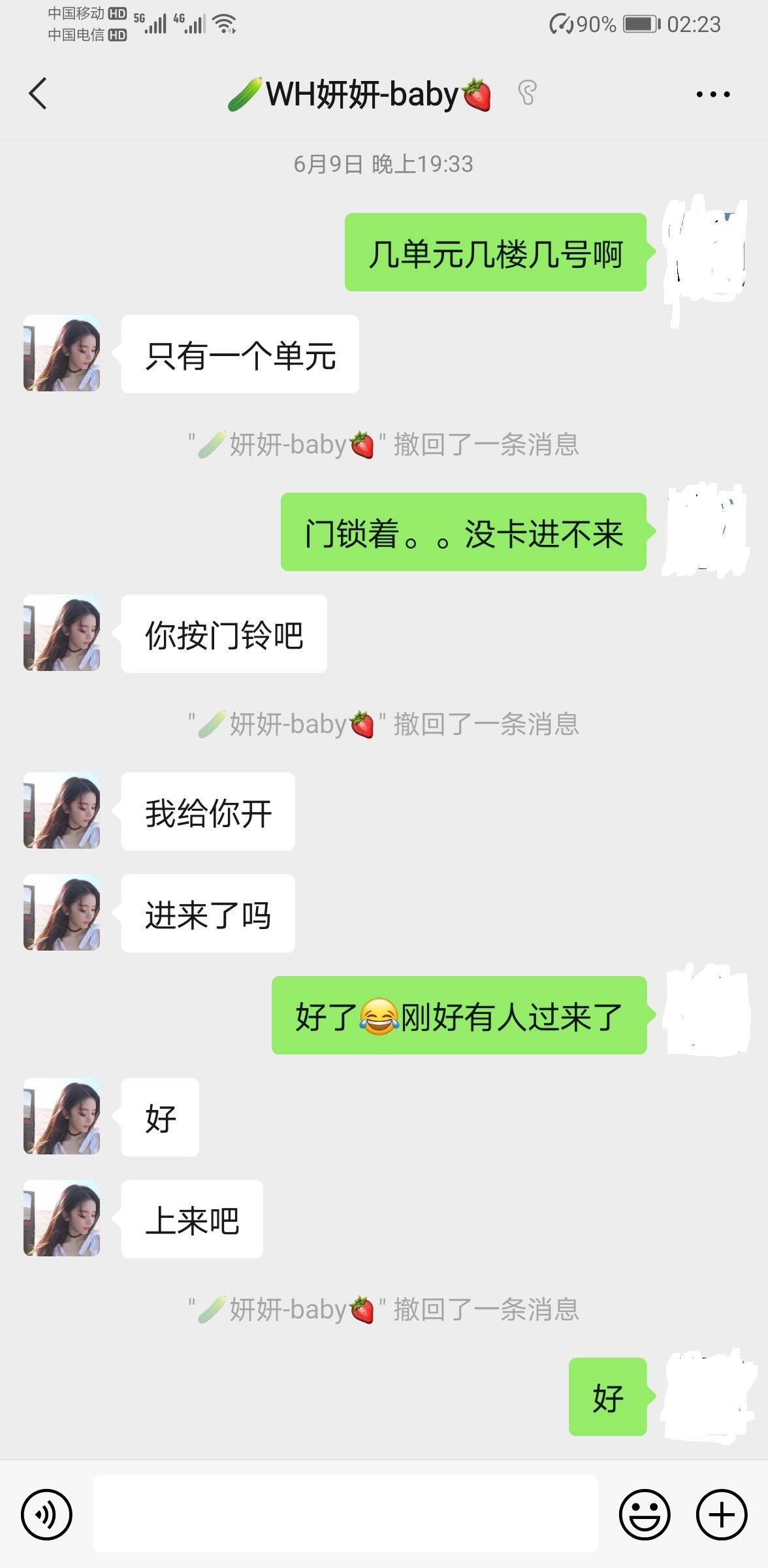
Task: Open the plus attachment menu
Action: (722, 1514)
